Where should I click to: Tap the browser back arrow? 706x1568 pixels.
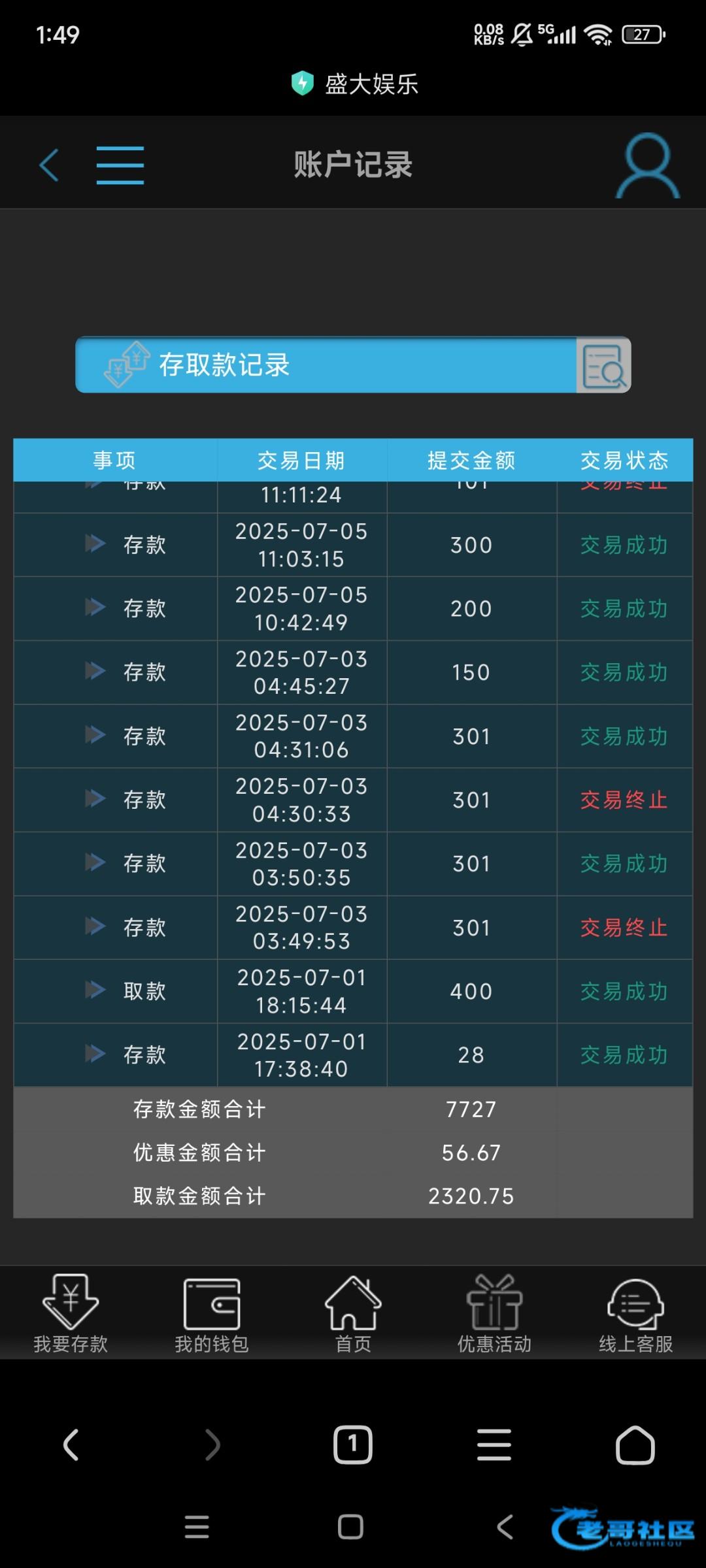pyautogui.click(x=71, y=1445)
